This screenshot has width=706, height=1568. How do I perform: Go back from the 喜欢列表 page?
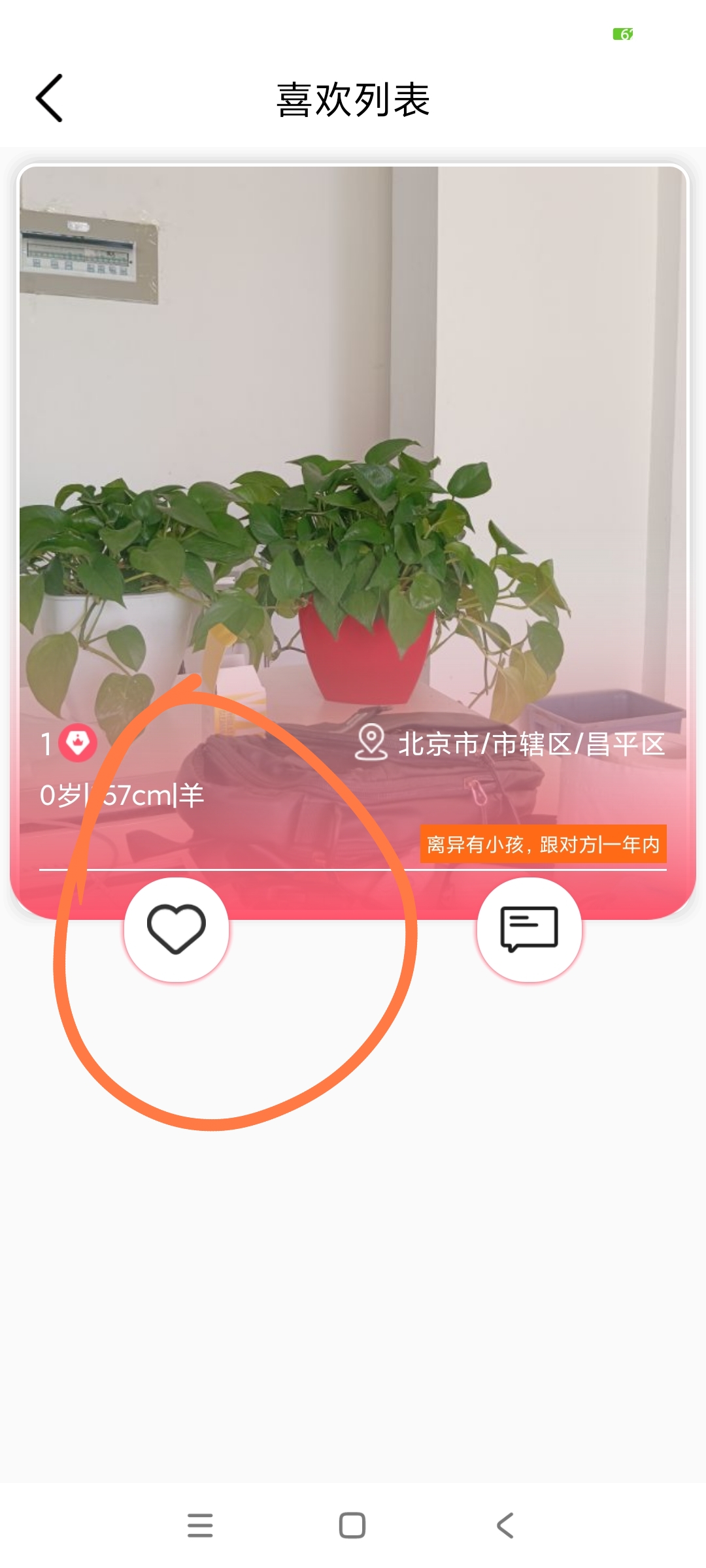(x=50, y=98)
